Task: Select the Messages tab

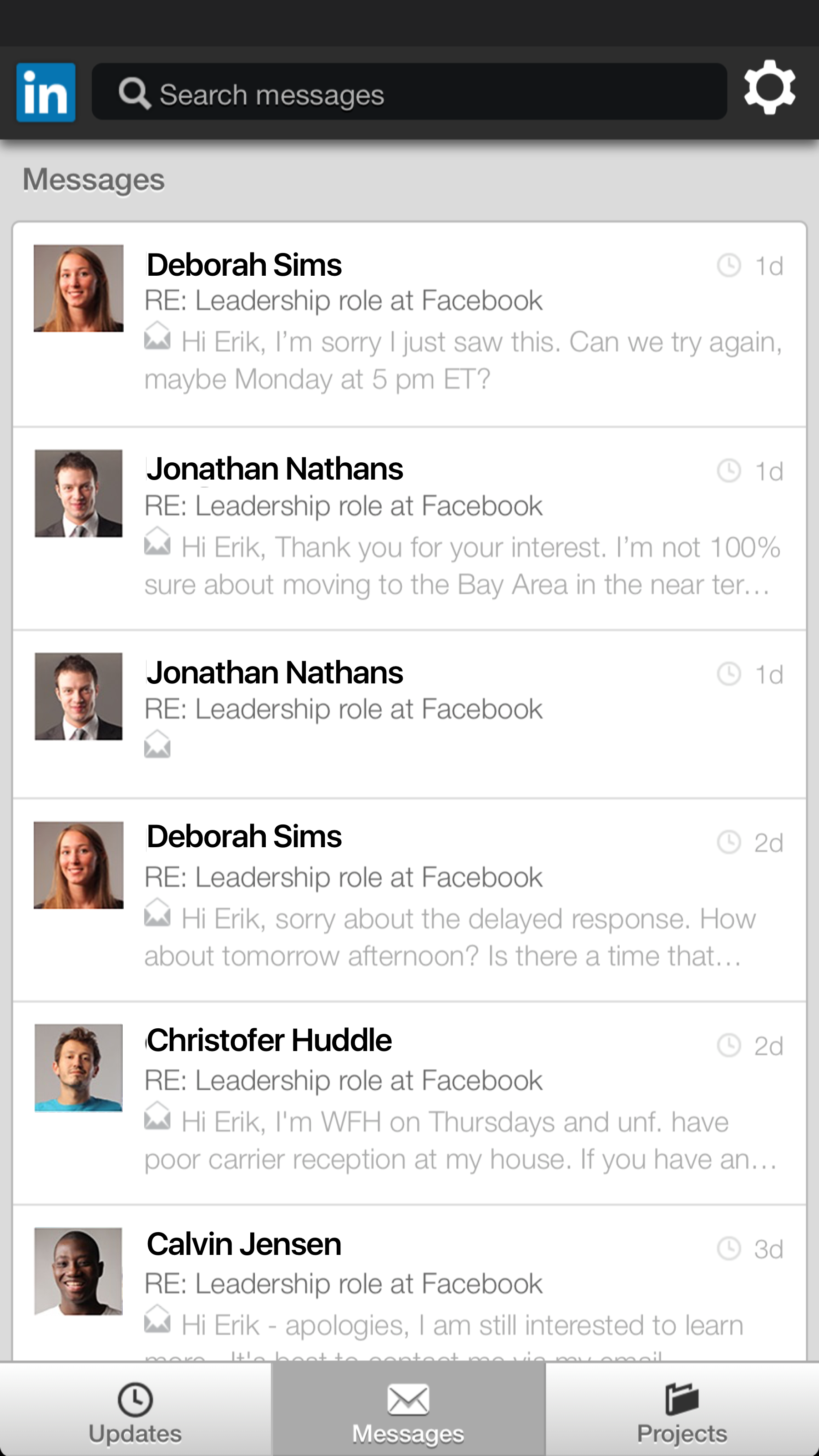Action: pos(409,1409)
